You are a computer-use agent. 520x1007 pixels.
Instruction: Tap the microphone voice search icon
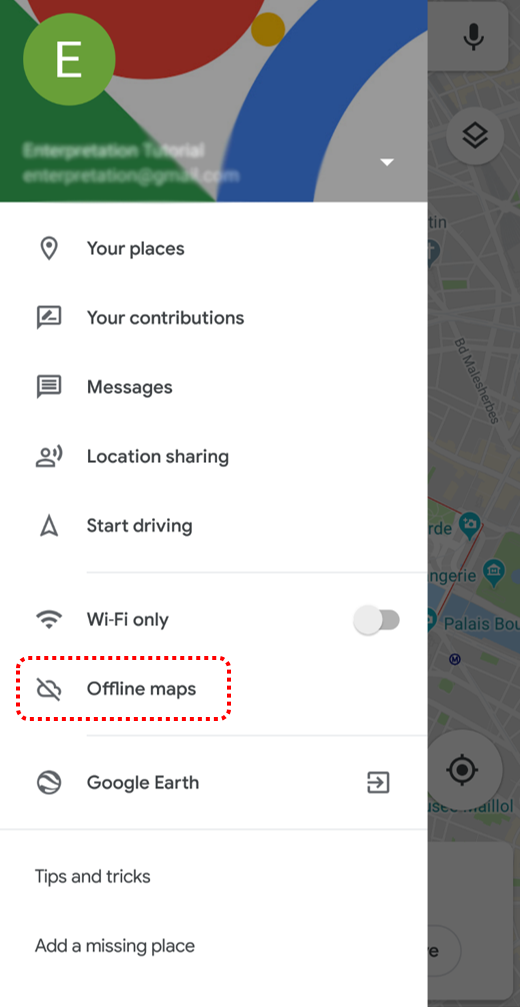click(474, 37)
